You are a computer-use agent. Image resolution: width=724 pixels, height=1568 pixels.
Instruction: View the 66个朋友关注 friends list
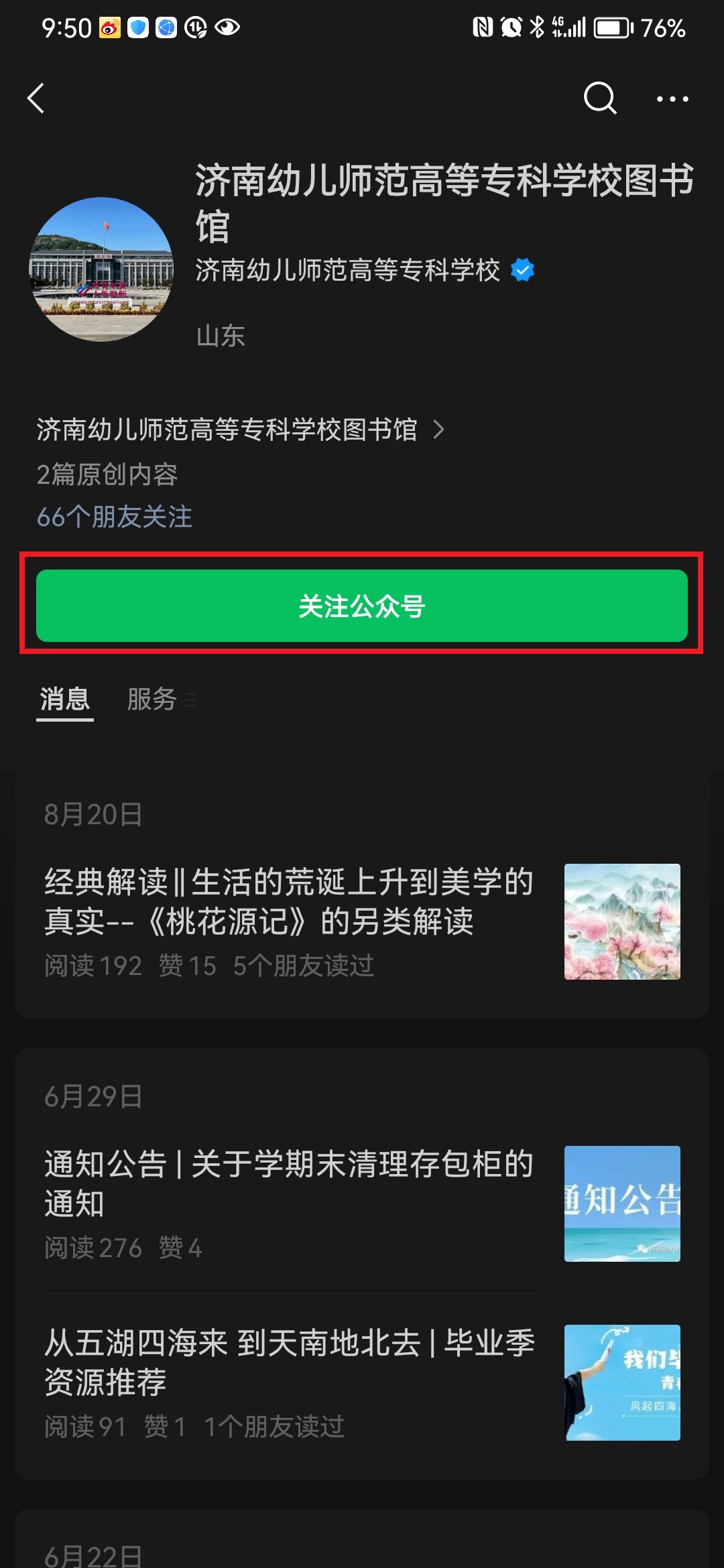(x=115, y=517)
